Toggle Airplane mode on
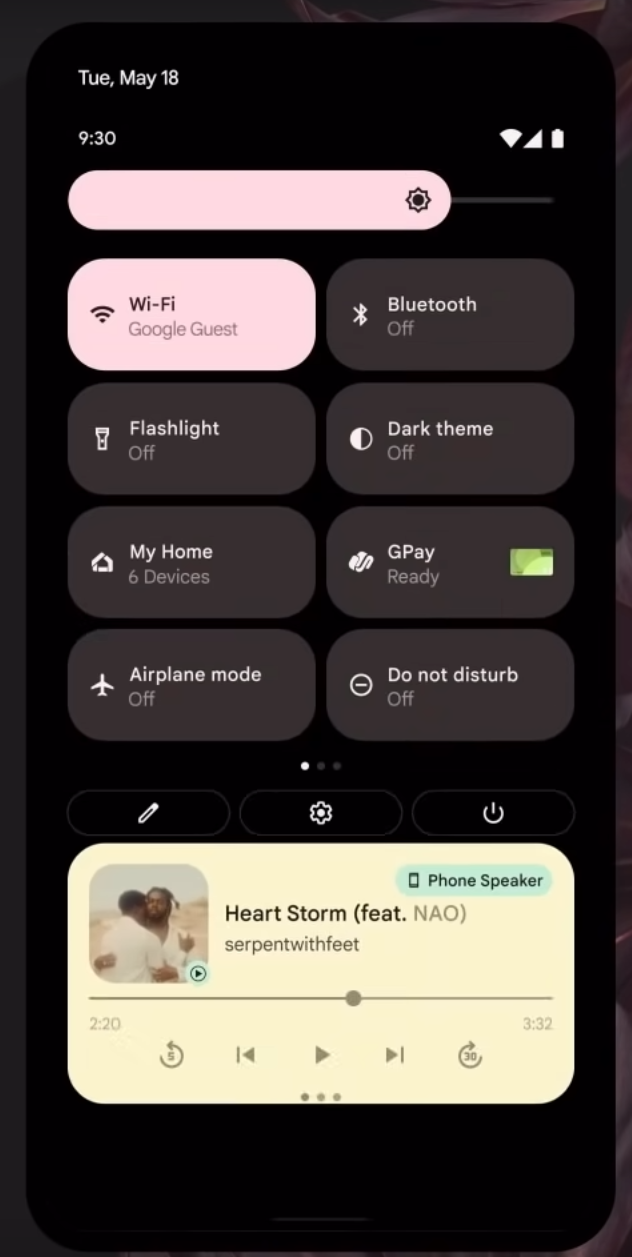Viewport: 632px width, 1257px height. click(x=191, y=686)
